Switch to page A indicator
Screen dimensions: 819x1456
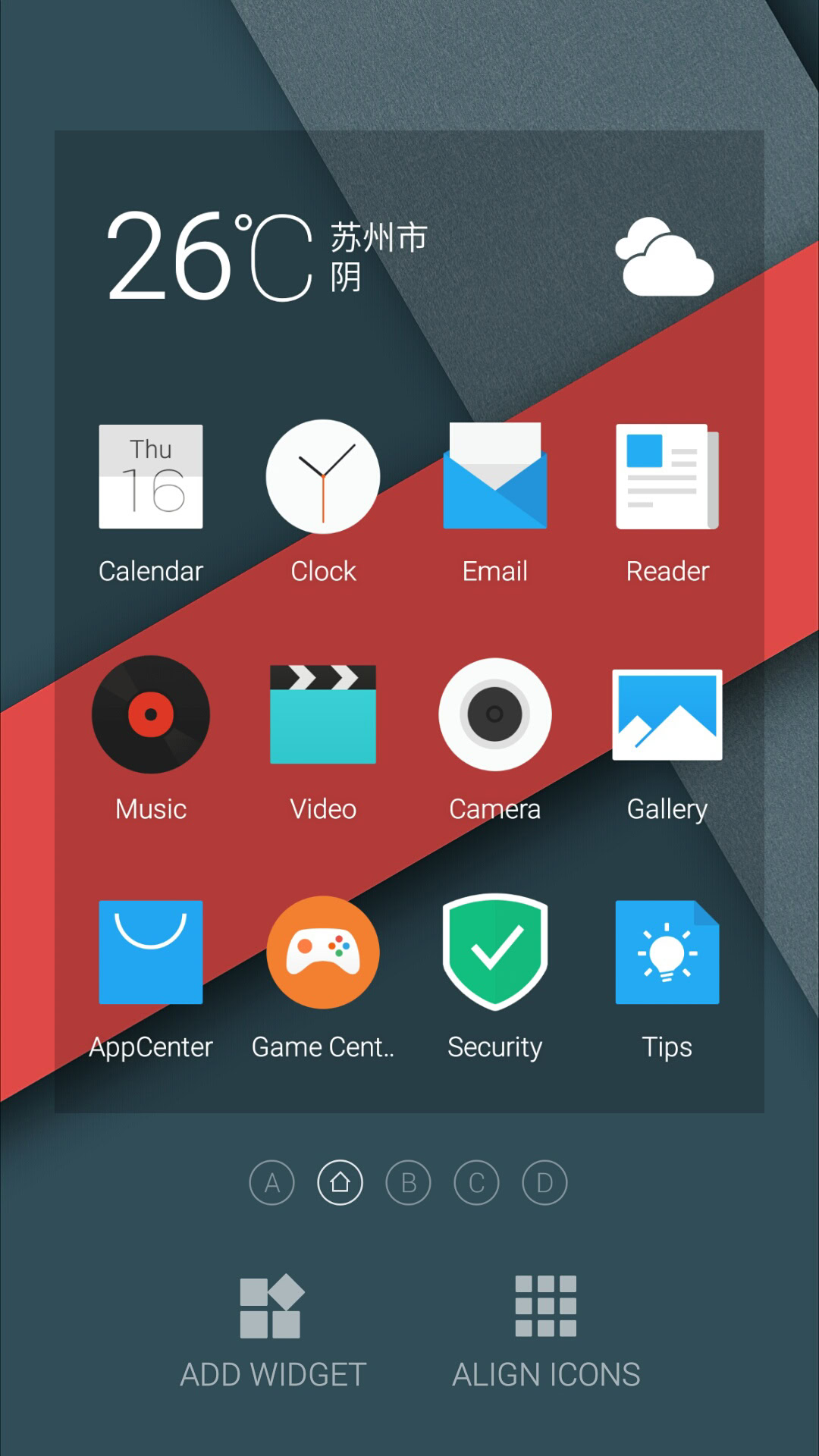pyautogui.click(x=271, y=1183)
